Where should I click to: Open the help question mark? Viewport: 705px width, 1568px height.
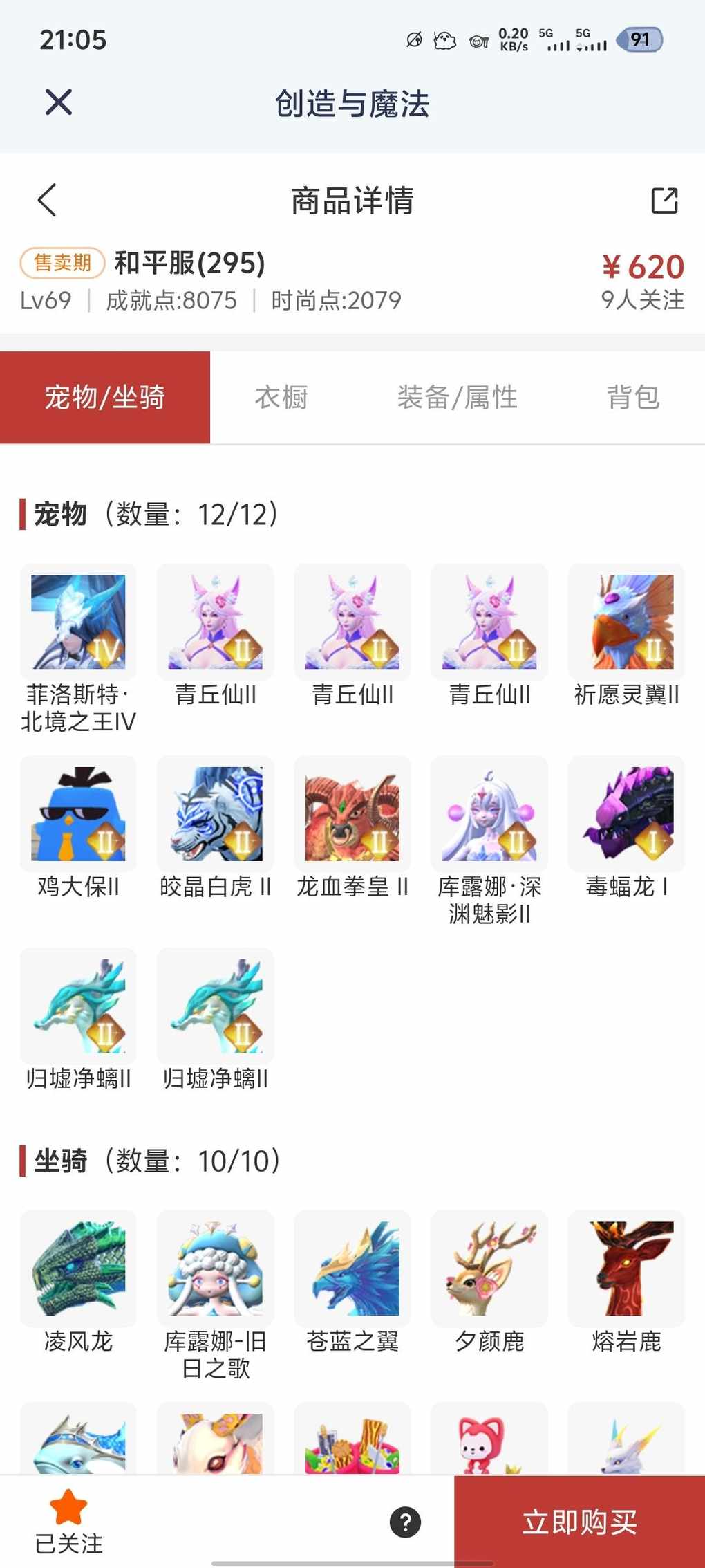point(405,1522)
